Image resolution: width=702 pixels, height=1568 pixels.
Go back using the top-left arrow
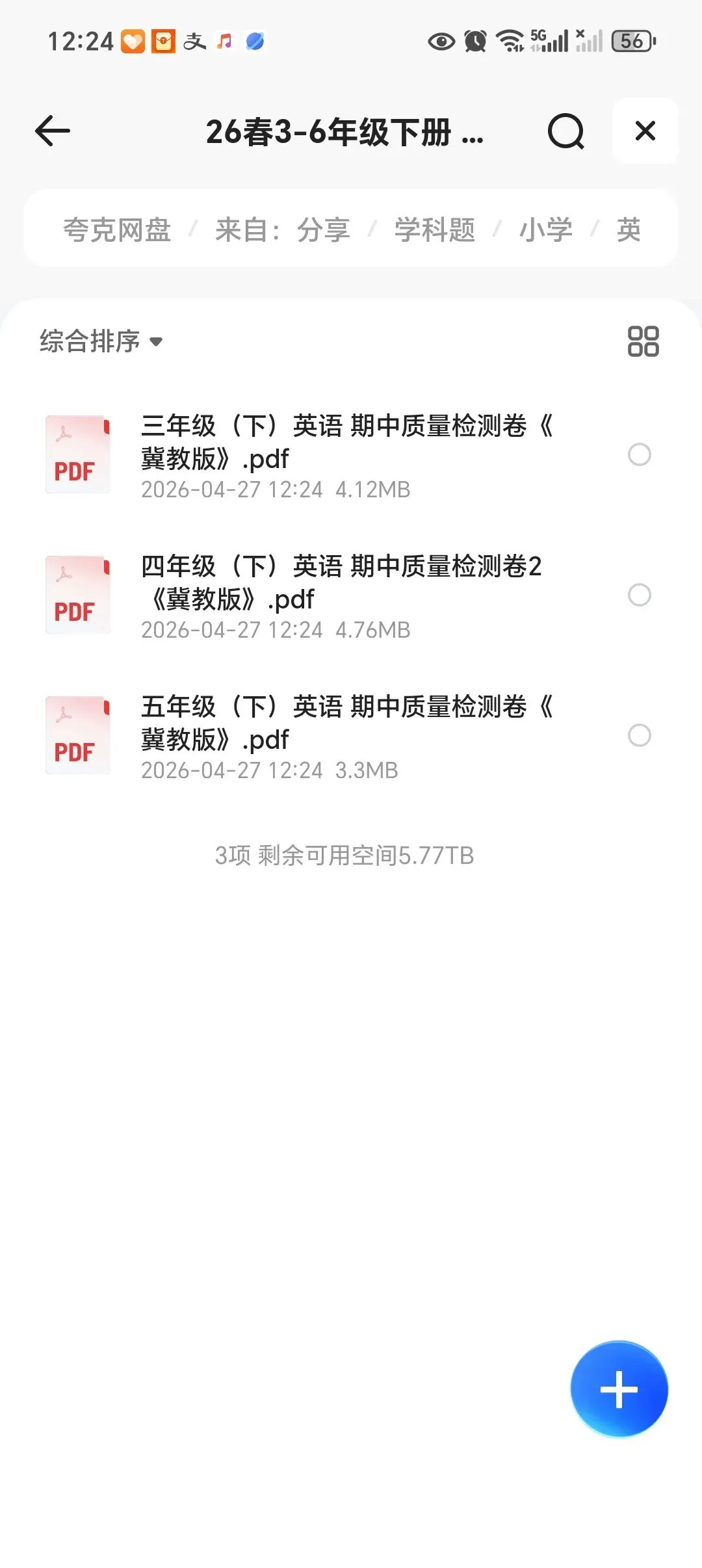click(x=53, y=131)
